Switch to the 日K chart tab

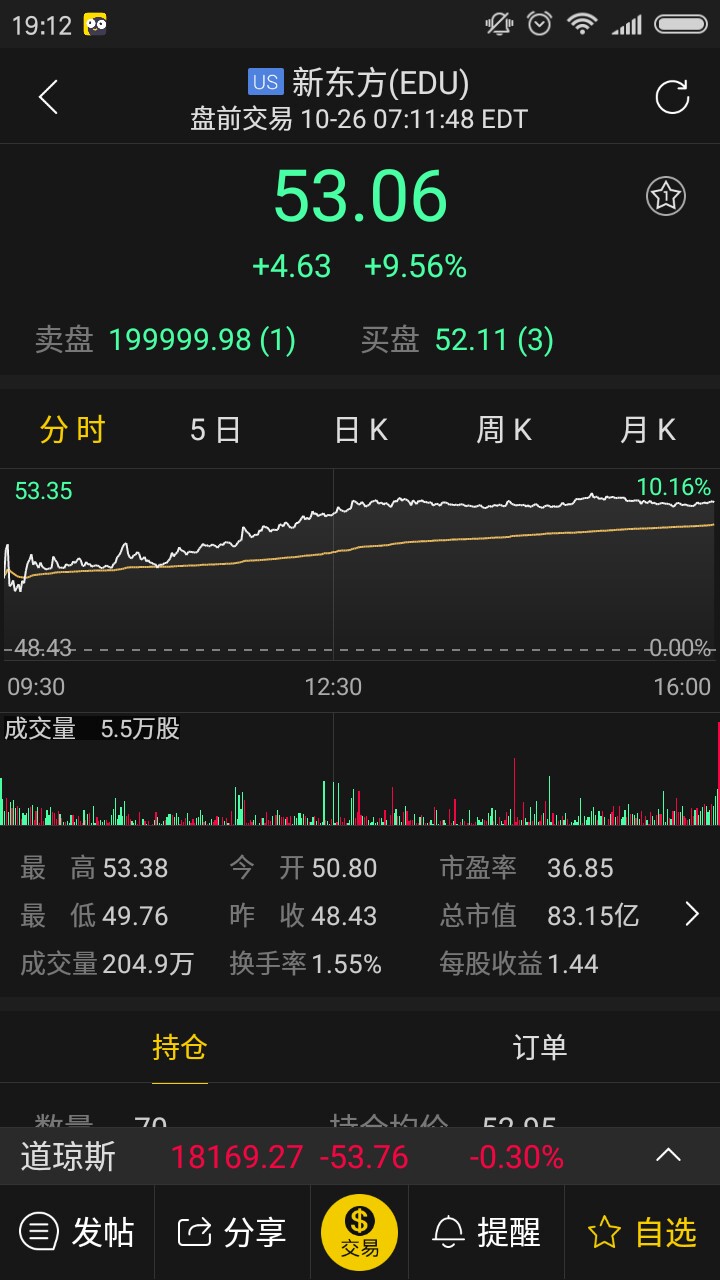[x=360, y=430]
